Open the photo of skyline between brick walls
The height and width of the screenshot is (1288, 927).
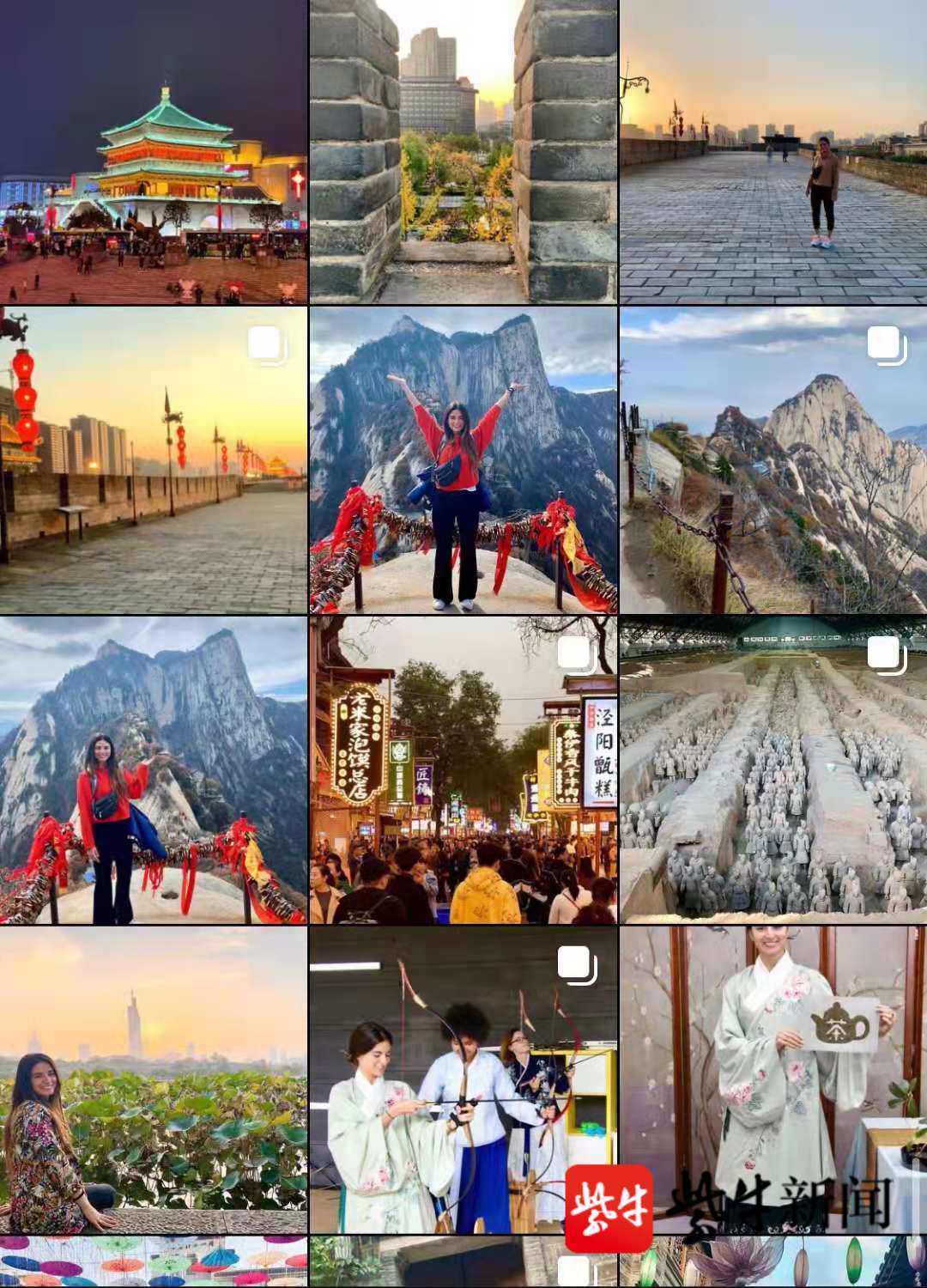[x=463, y=151]
